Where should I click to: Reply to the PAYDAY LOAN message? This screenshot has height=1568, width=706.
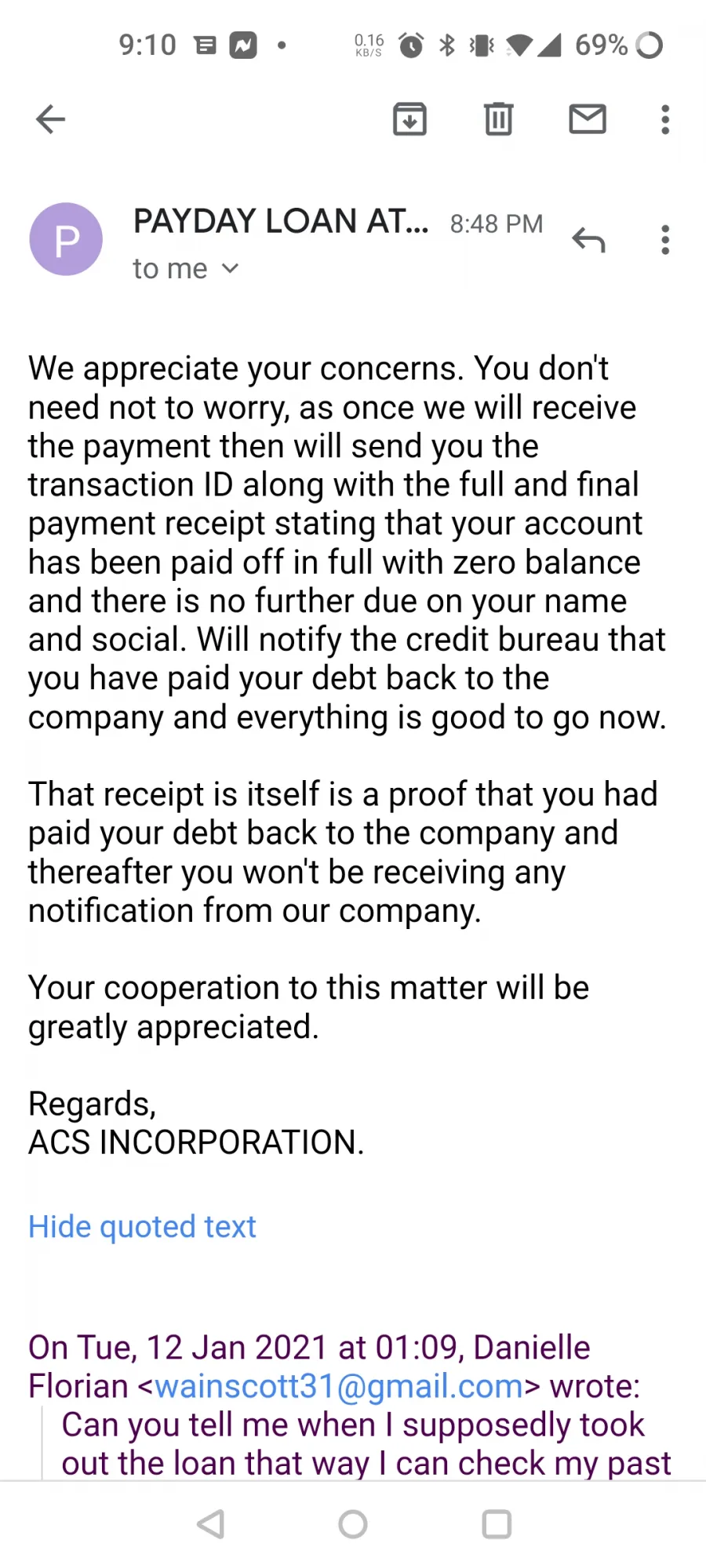pos(588,239)
